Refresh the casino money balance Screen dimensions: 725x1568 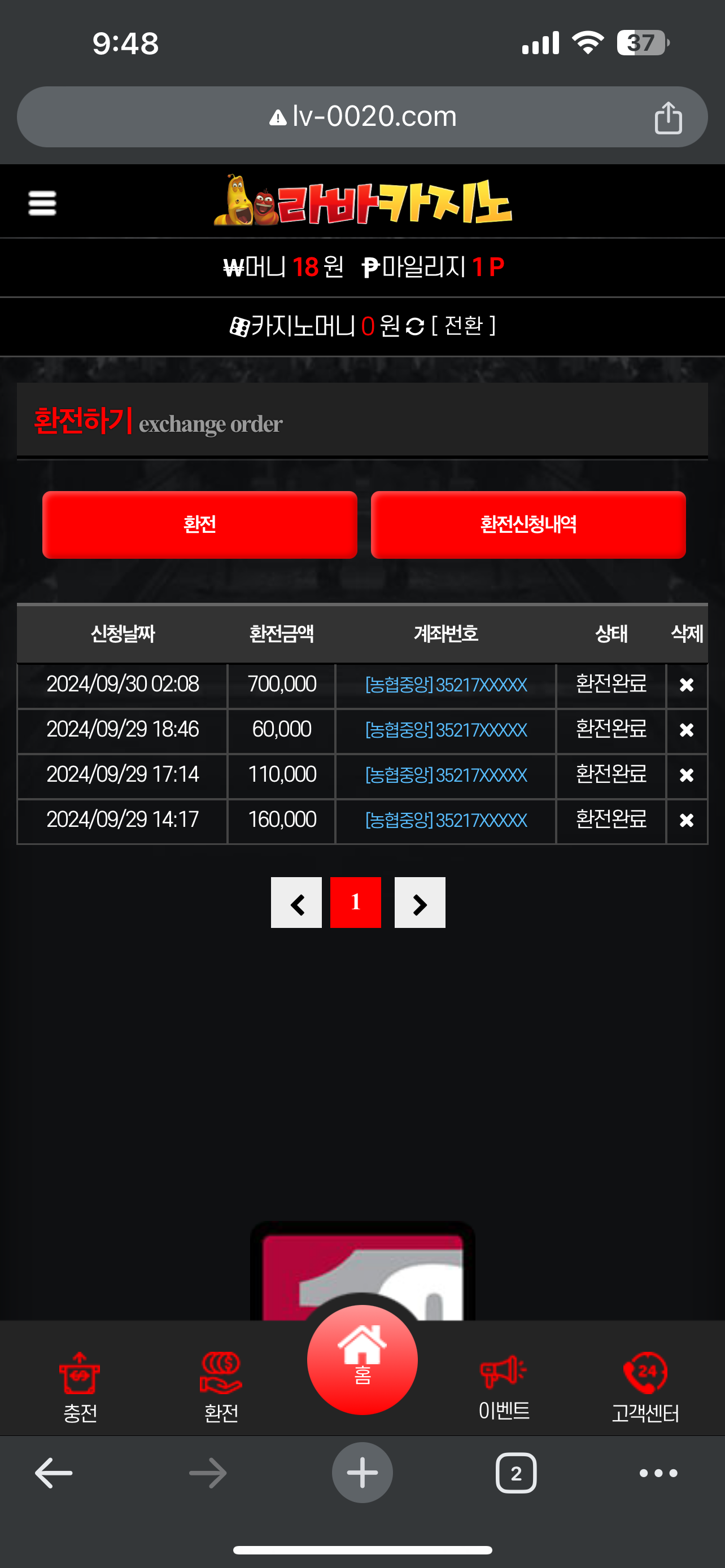pos(414,327)
